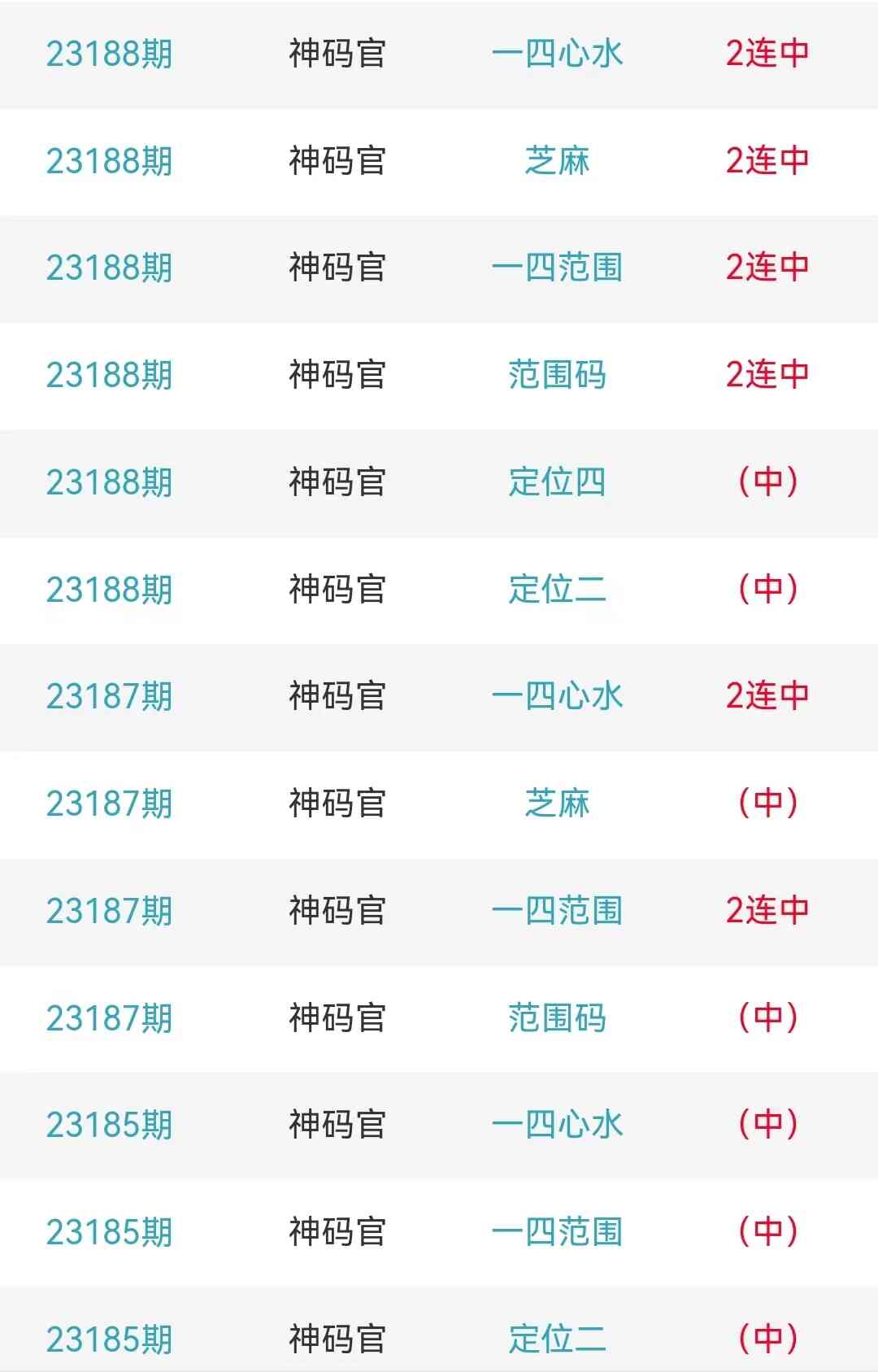Select the 23185期 一四心水 entry

tap(557, 1125)
